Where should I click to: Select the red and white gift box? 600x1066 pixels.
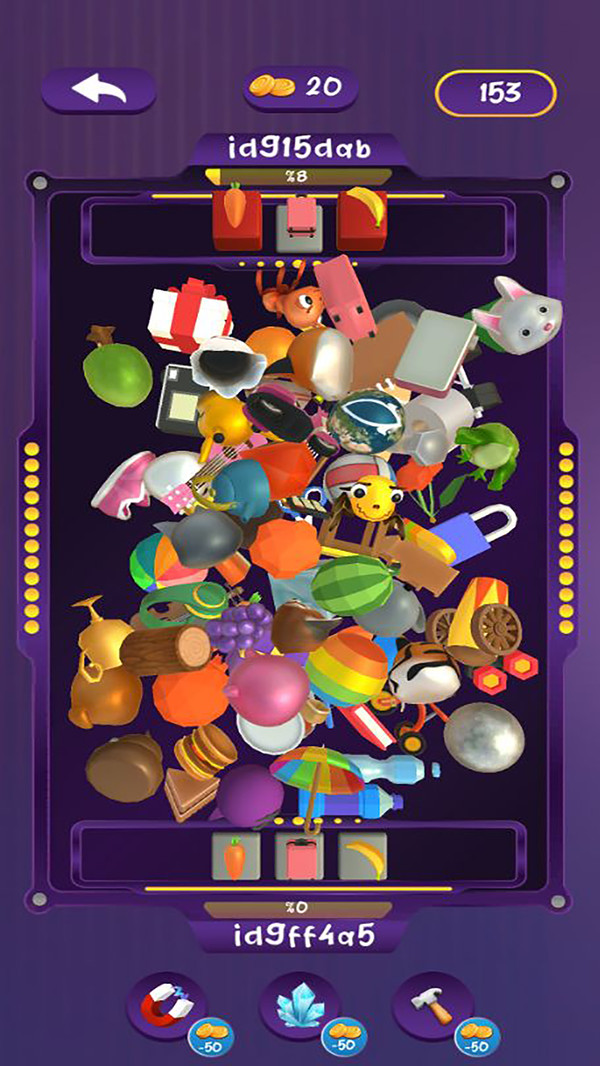pyautogui.click(x=192, y=314)
